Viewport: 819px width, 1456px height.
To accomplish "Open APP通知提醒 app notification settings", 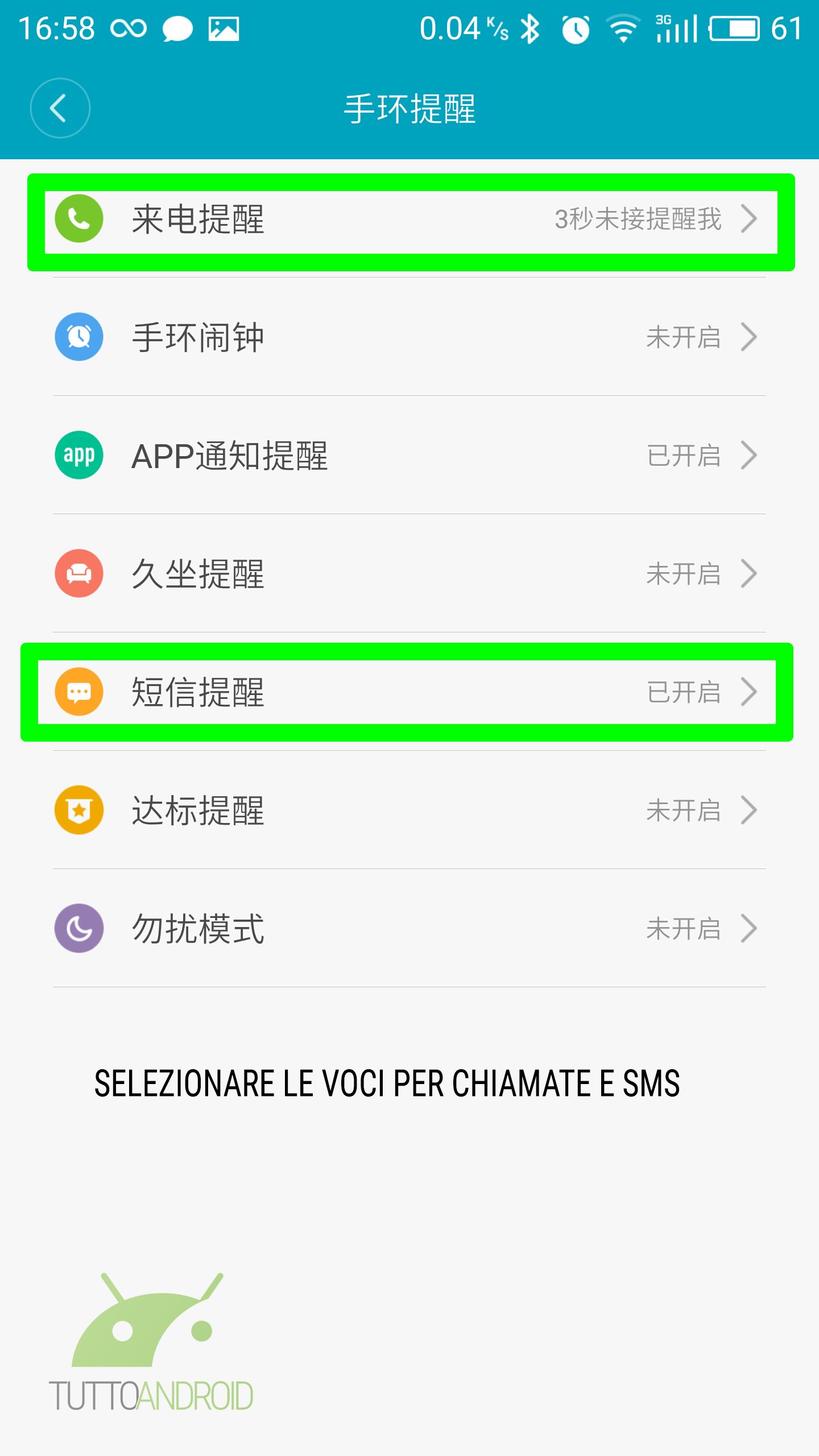I will pyautogui.click(x=409, y=455).
